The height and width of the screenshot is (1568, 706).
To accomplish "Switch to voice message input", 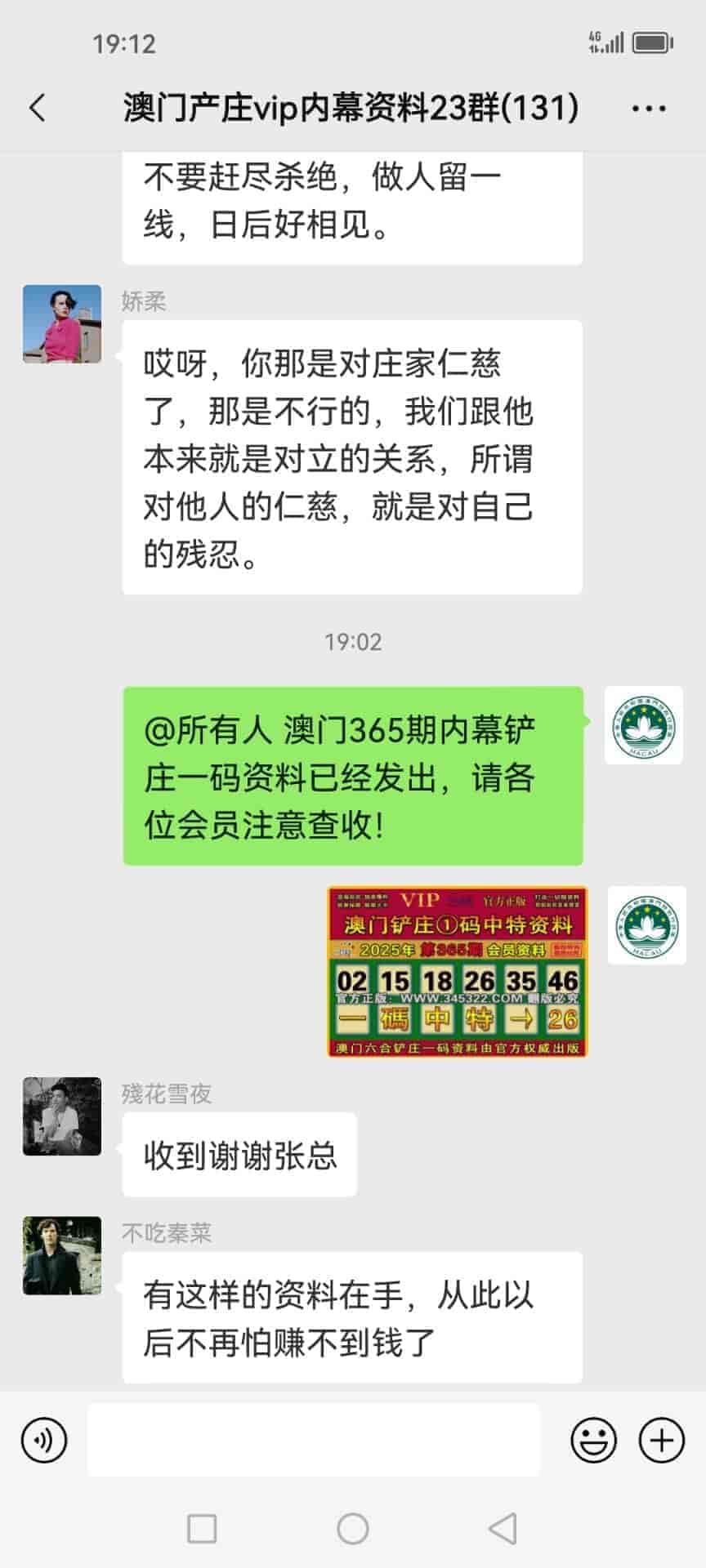I will tap(44, 1440).
